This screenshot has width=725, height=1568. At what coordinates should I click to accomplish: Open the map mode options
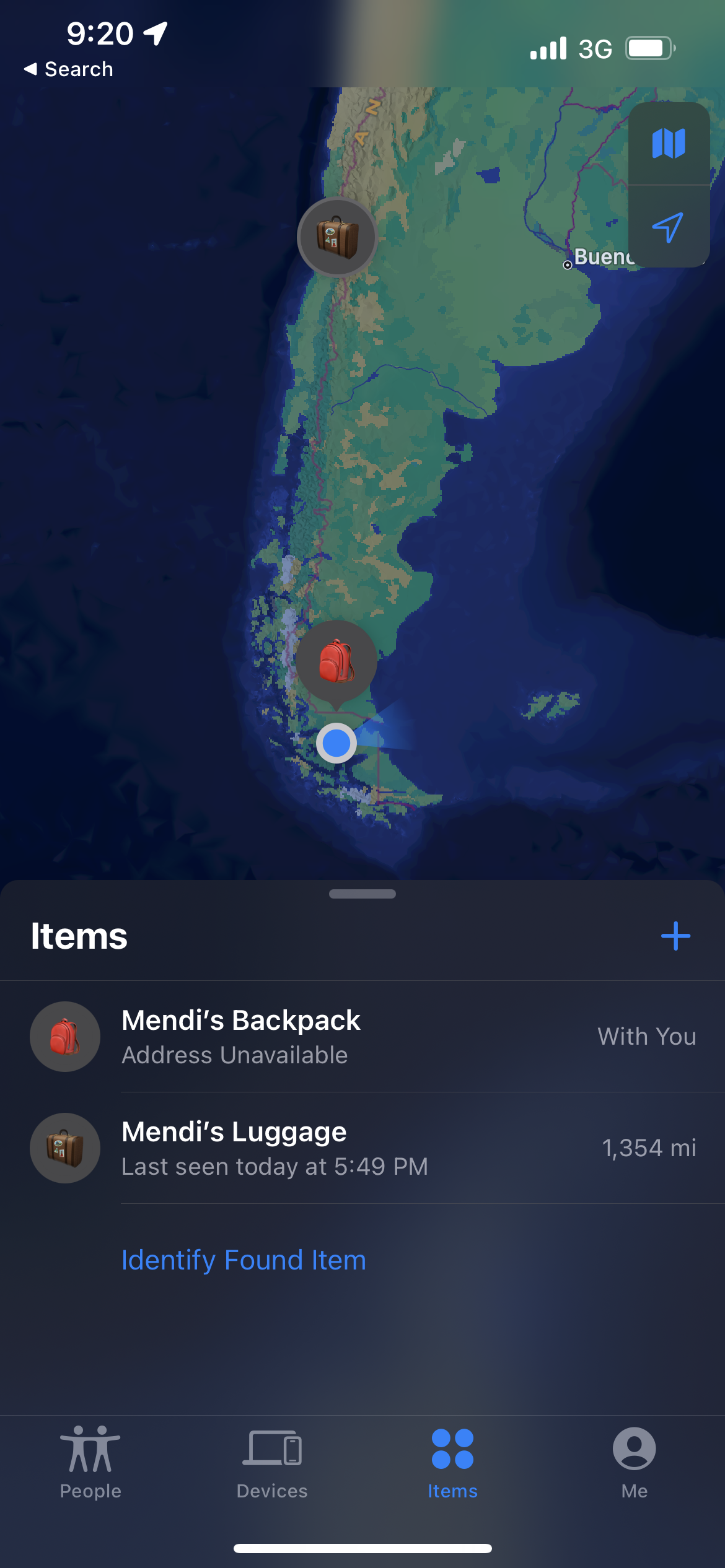[x=668, y=144]
